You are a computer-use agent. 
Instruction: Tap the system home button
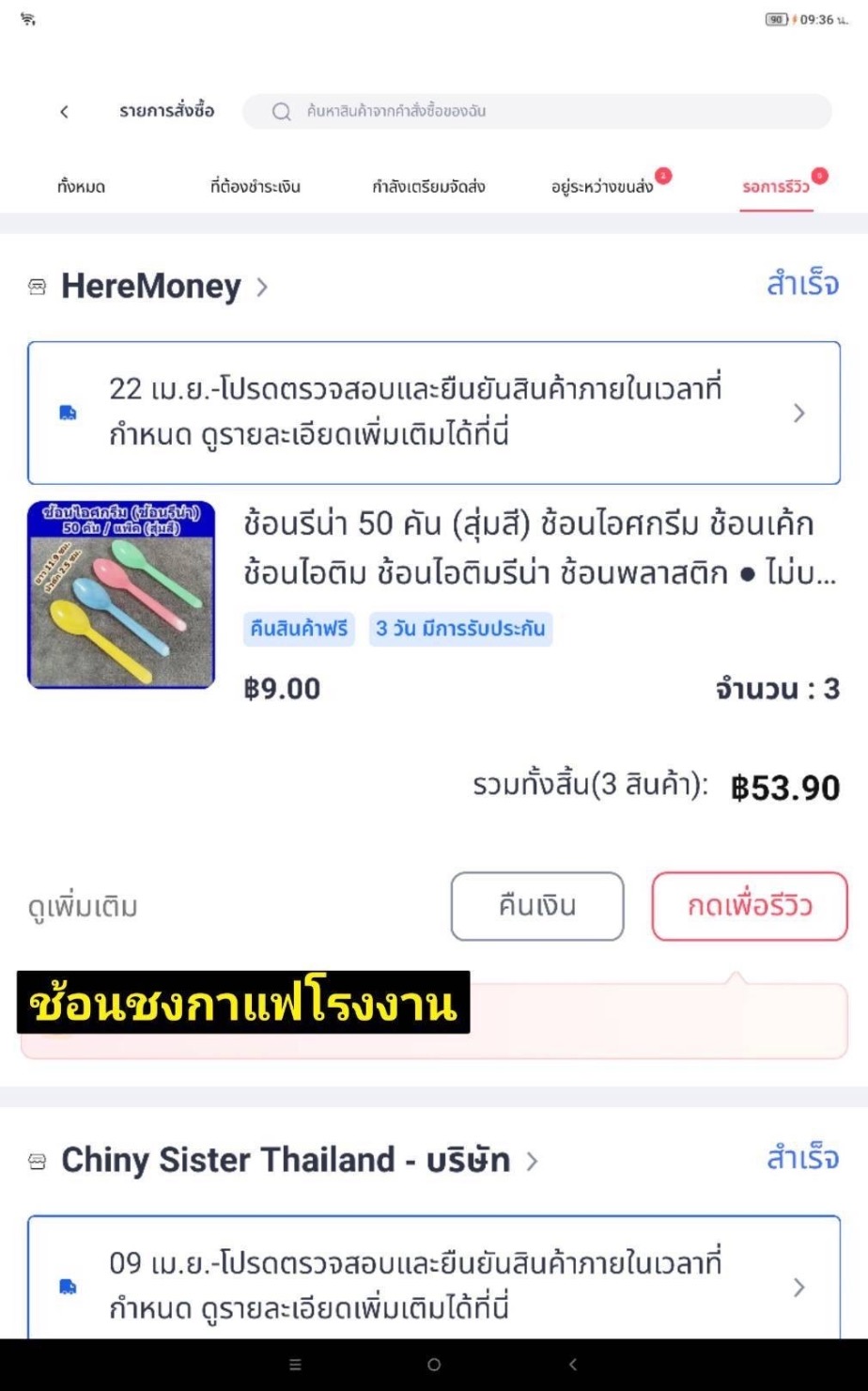click(434, 1365)
